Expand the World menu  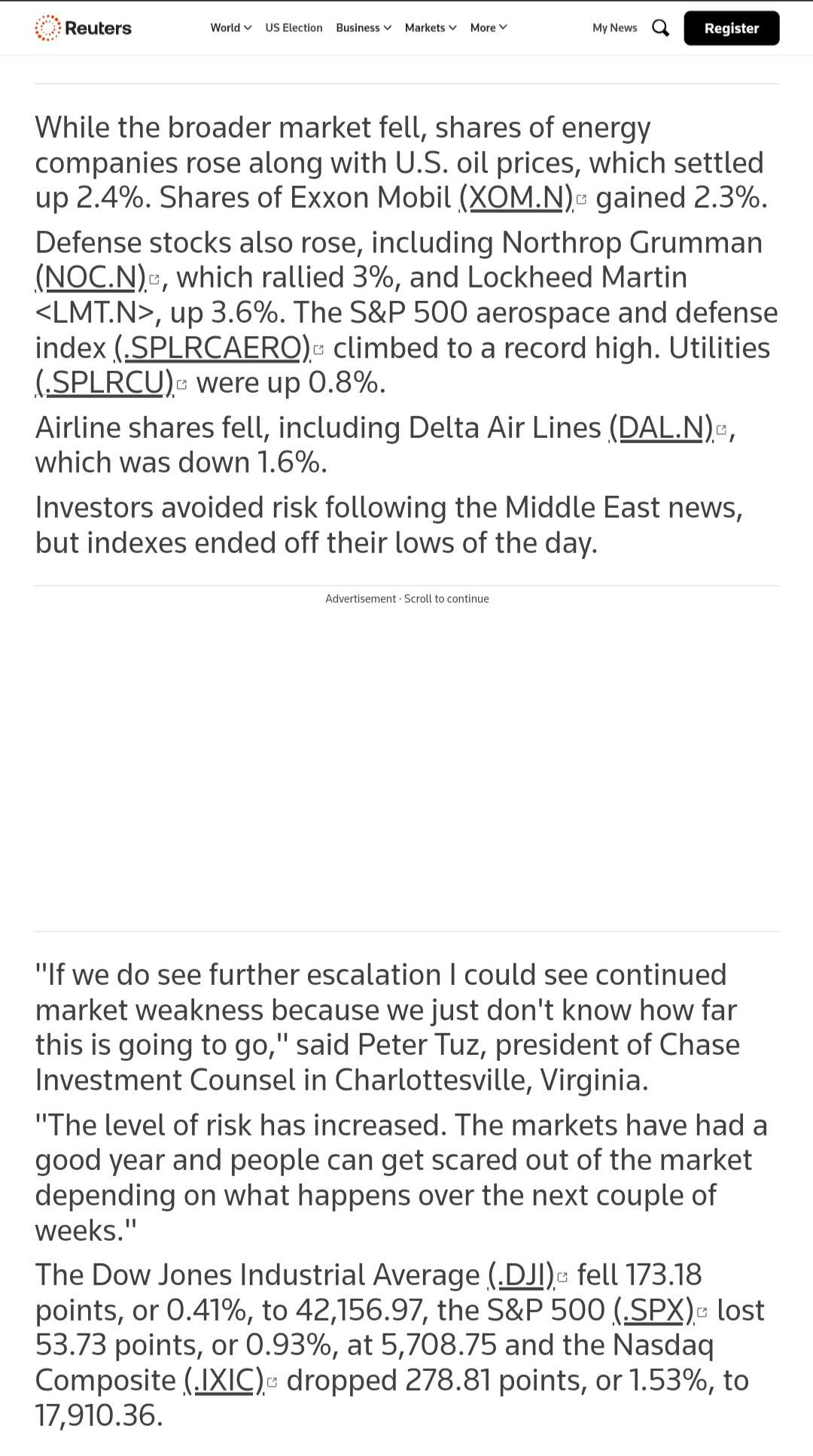point(230,28)
